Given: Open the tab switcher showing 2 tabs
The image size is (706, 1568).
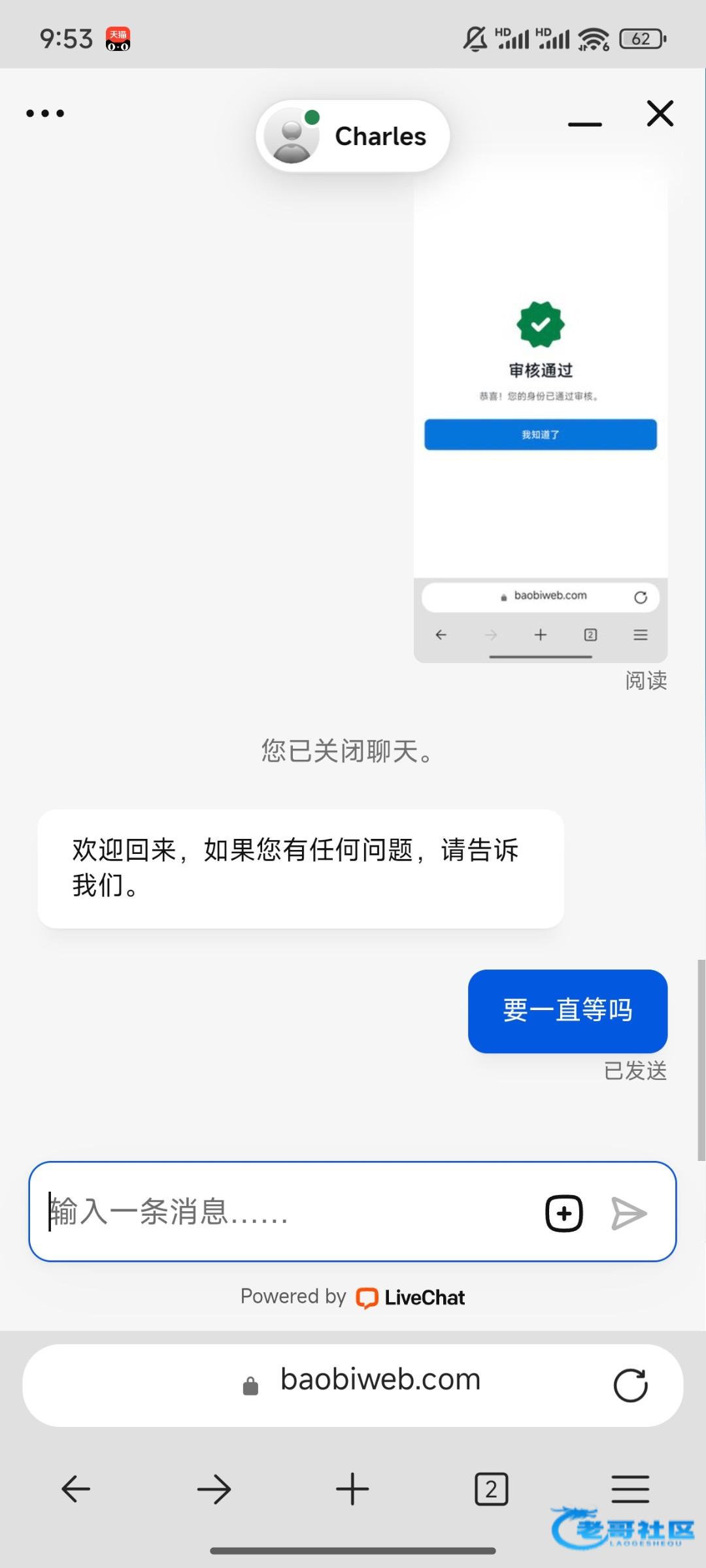Looking at the screenshot, I should pos(491,1489).
